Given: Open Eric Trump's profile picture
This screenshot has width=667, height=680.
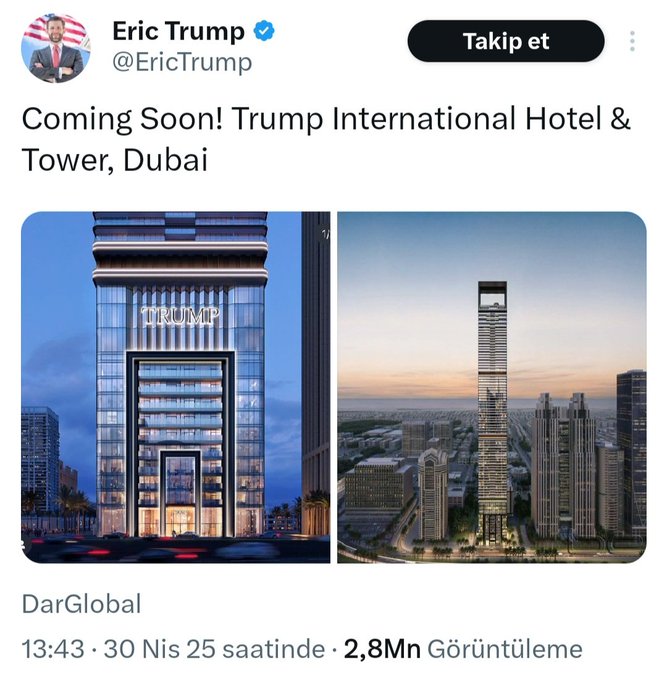Looking at the screenshot, I should coord(56,47).
